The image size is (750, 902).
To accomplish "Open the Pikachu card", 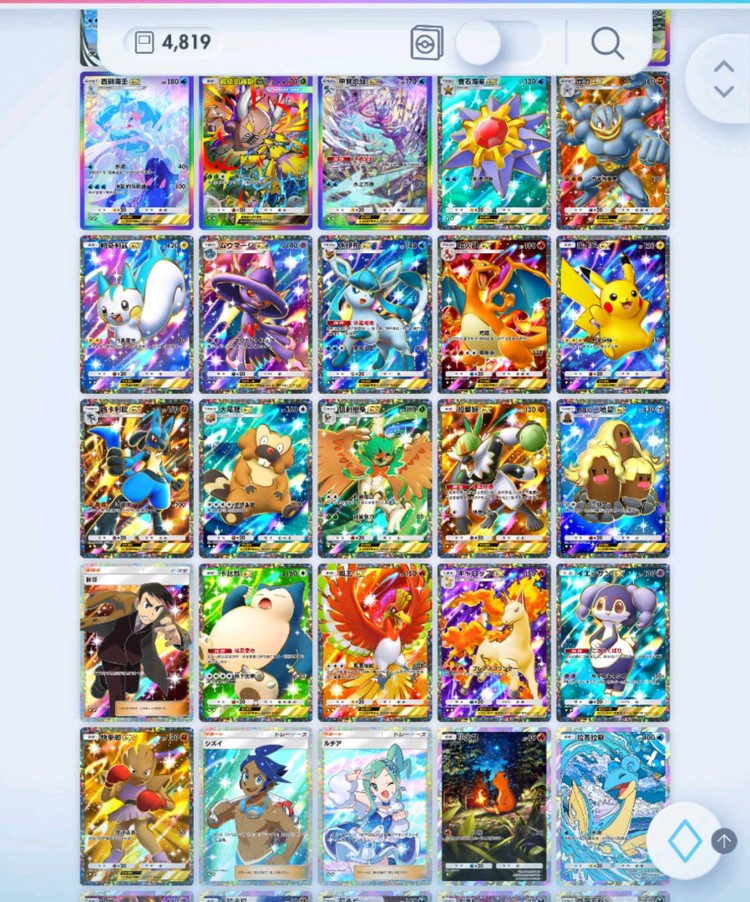I will [613, 314].
